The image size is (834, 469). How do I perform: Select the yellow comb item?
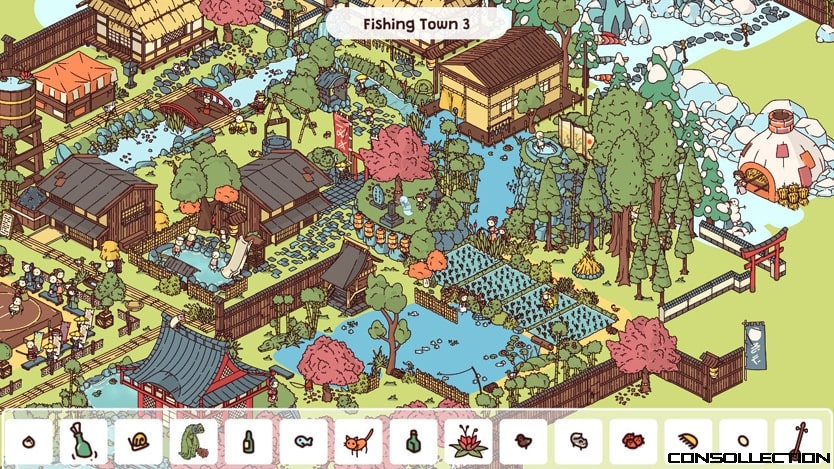coord(688,440)
